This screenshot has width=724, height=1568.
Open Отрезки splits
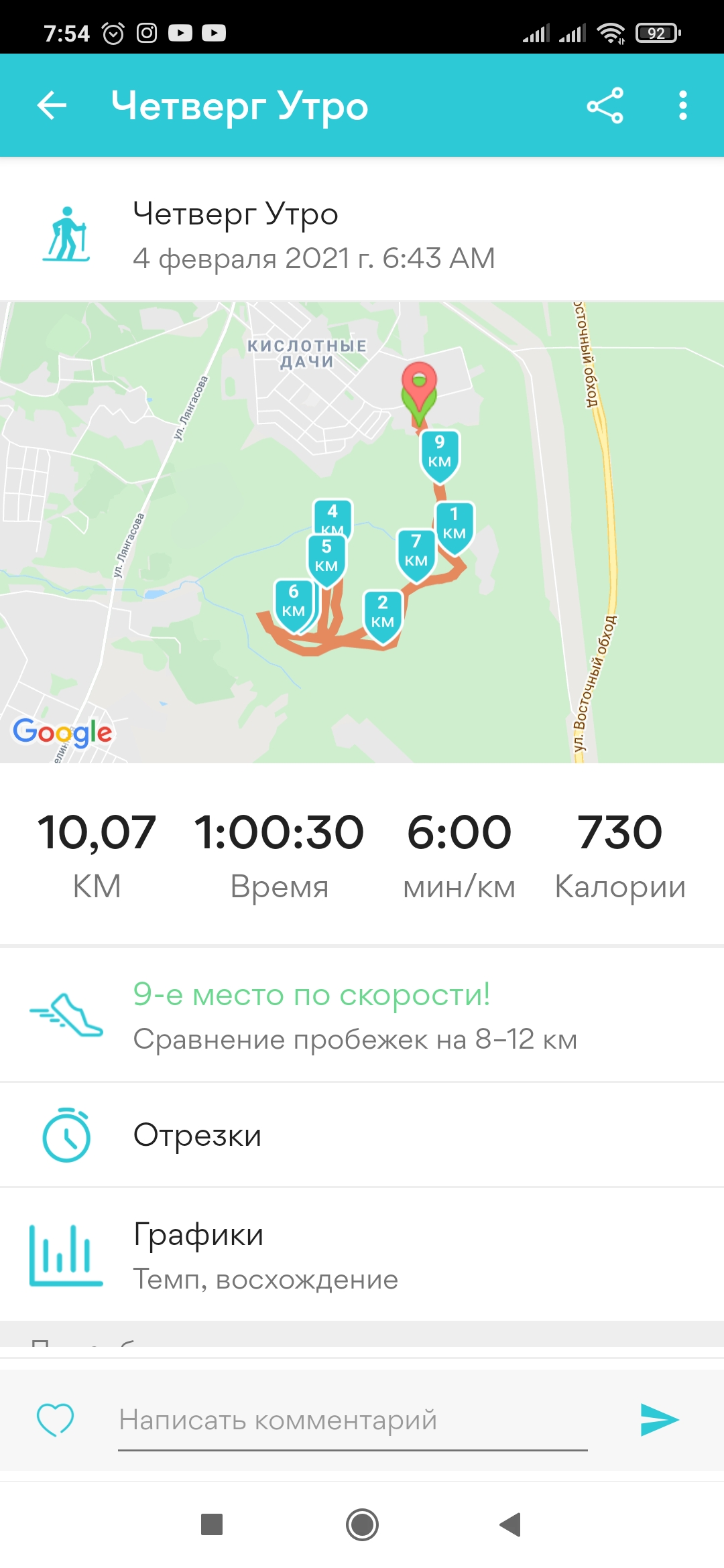(362, 1135)
